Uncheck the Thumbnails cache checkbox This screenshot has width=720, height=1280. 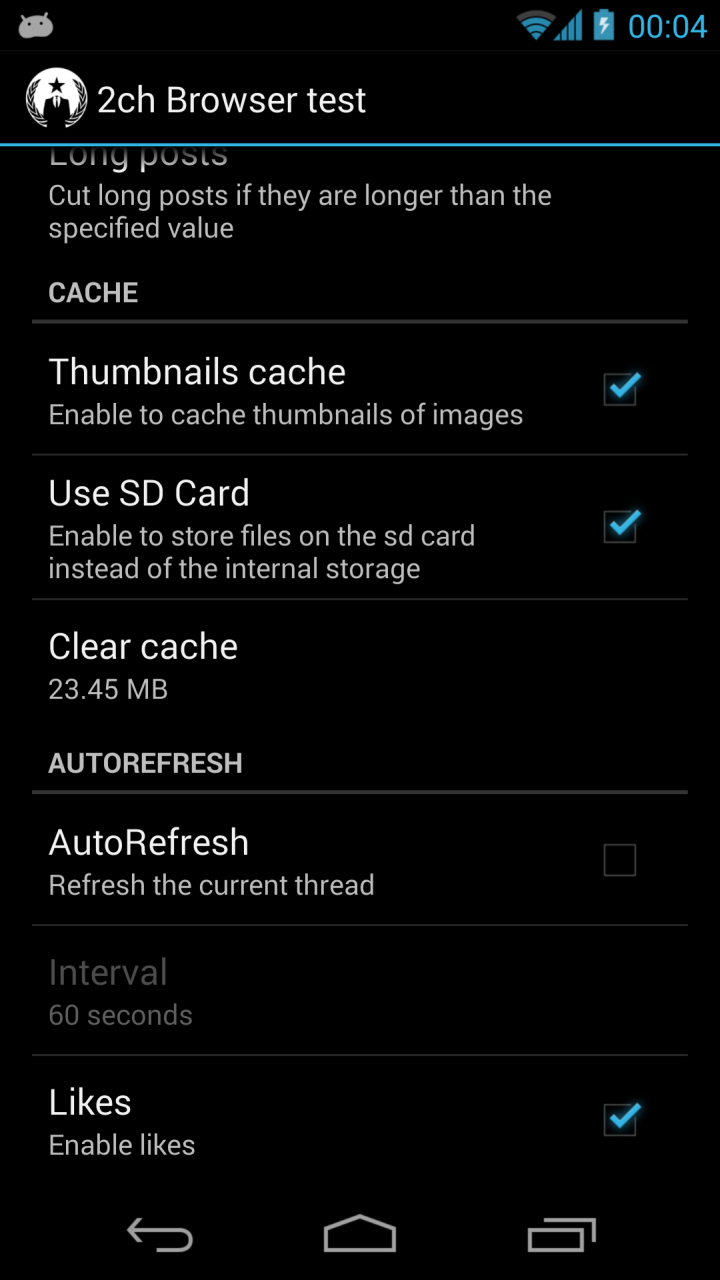tap(620, 389)
